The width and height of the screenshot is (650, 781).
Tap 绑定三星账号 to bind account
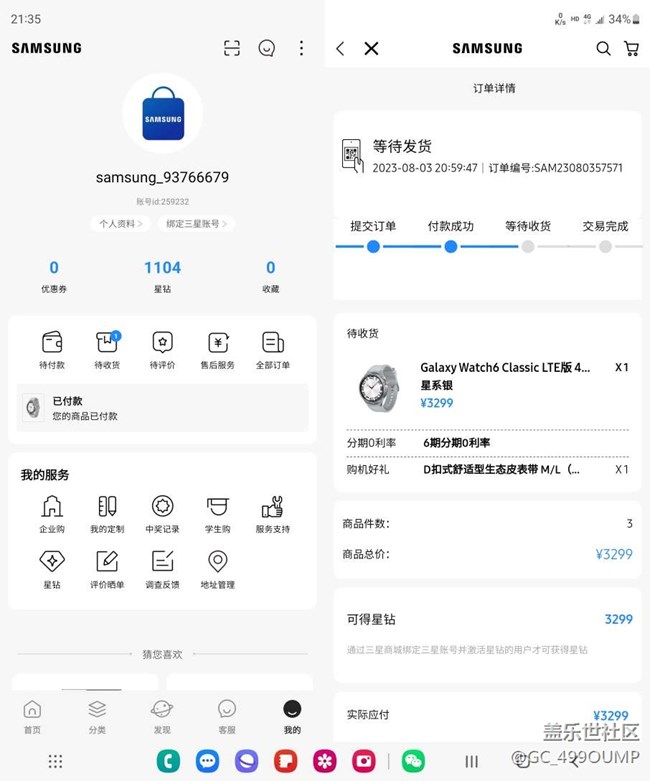click(x=196, y=224)
